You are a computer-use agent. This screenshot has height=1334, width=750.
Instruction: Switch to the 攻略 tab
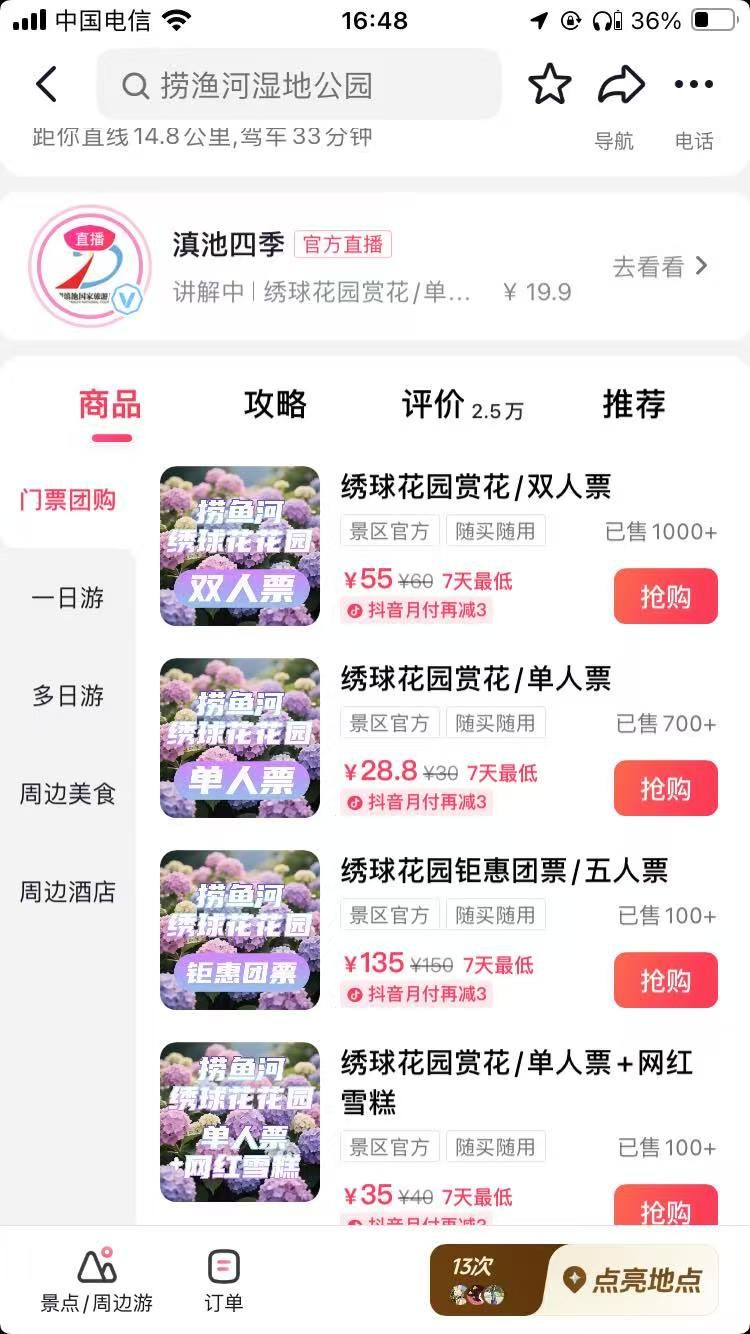tap(275, 405)
